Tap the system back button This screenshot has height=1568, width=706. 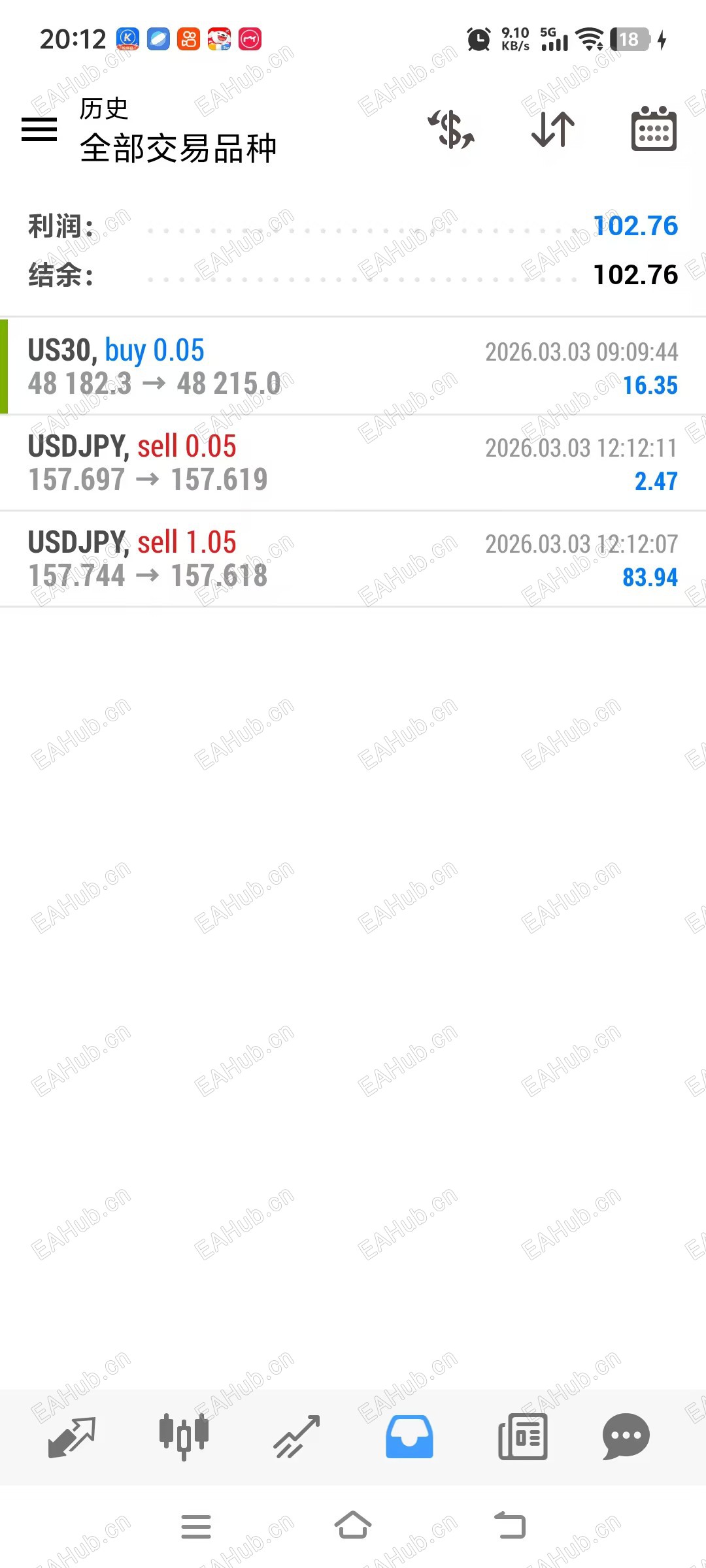(x=510, y=1526)
